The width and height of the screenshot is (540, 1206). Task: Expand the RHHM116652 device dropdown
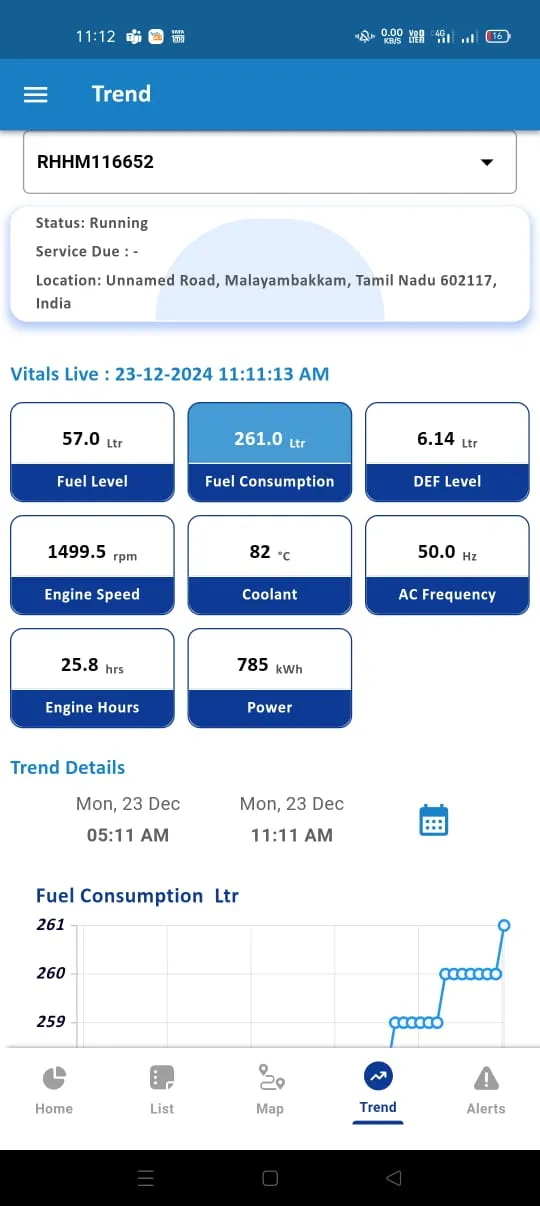coord(270,161)
